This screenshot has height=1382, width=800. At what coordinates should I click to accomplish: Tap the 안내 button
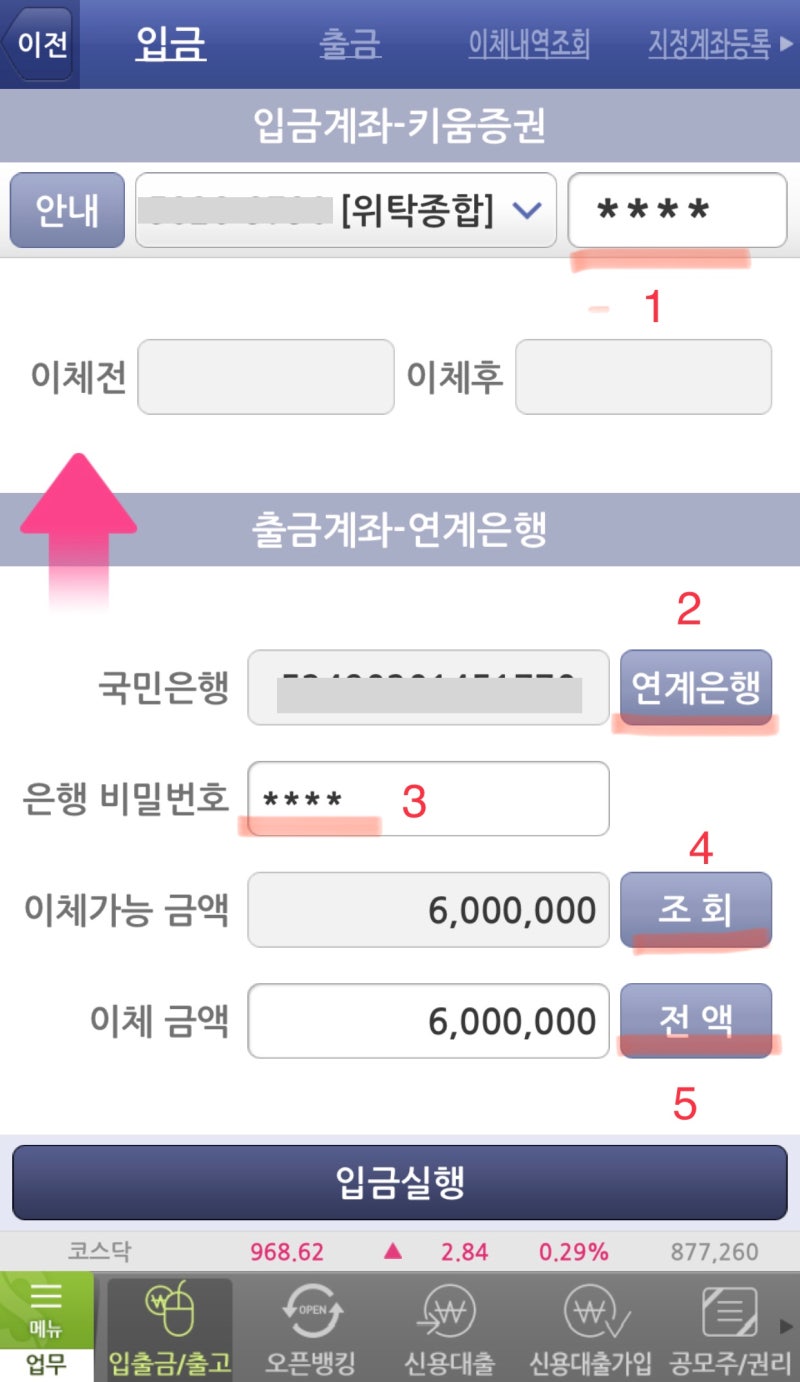67,210
